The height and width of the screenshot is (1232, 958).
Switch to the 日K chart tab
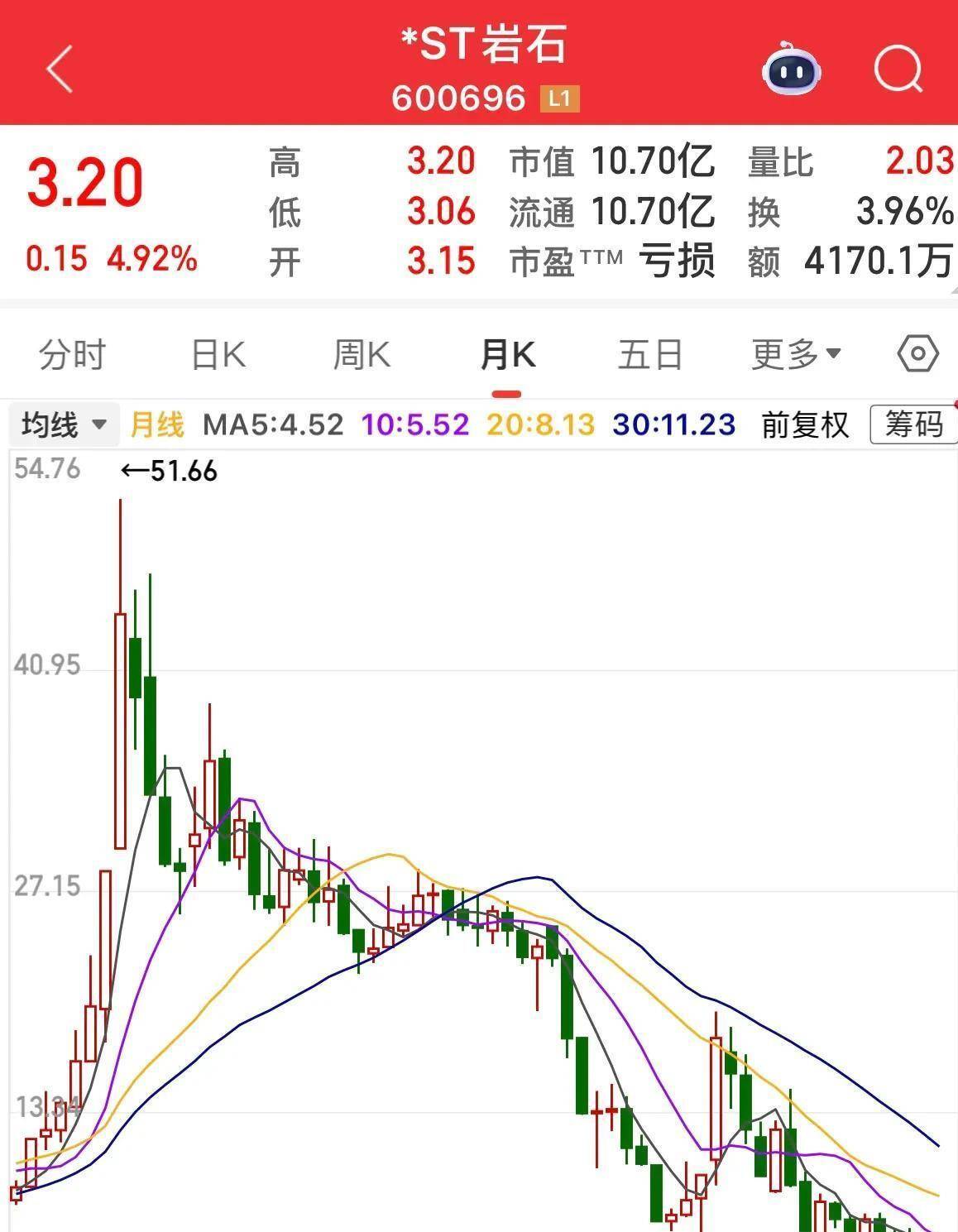coord(218,355)
